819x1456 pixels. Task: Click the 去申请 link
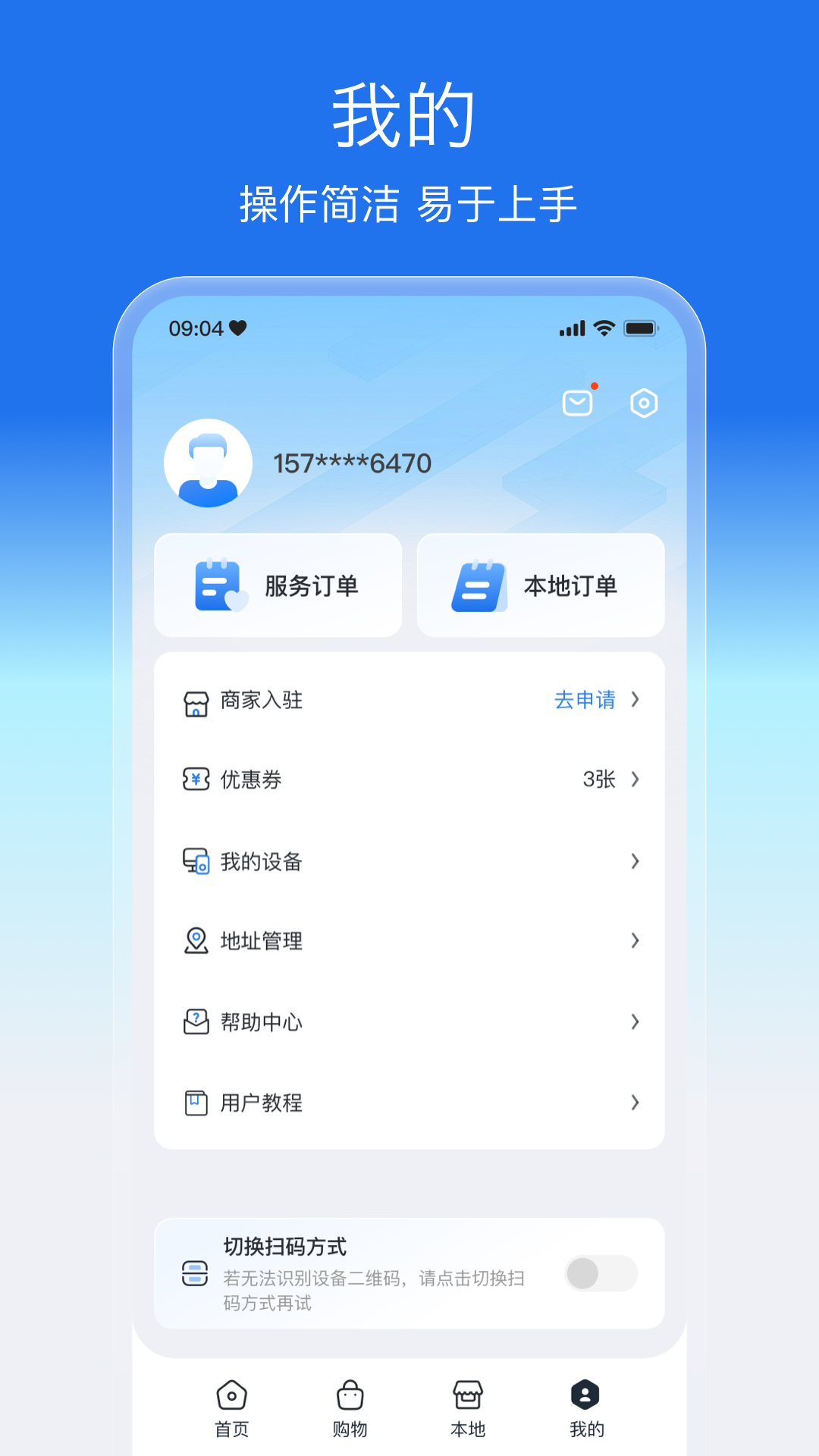(x=585, y=701)
